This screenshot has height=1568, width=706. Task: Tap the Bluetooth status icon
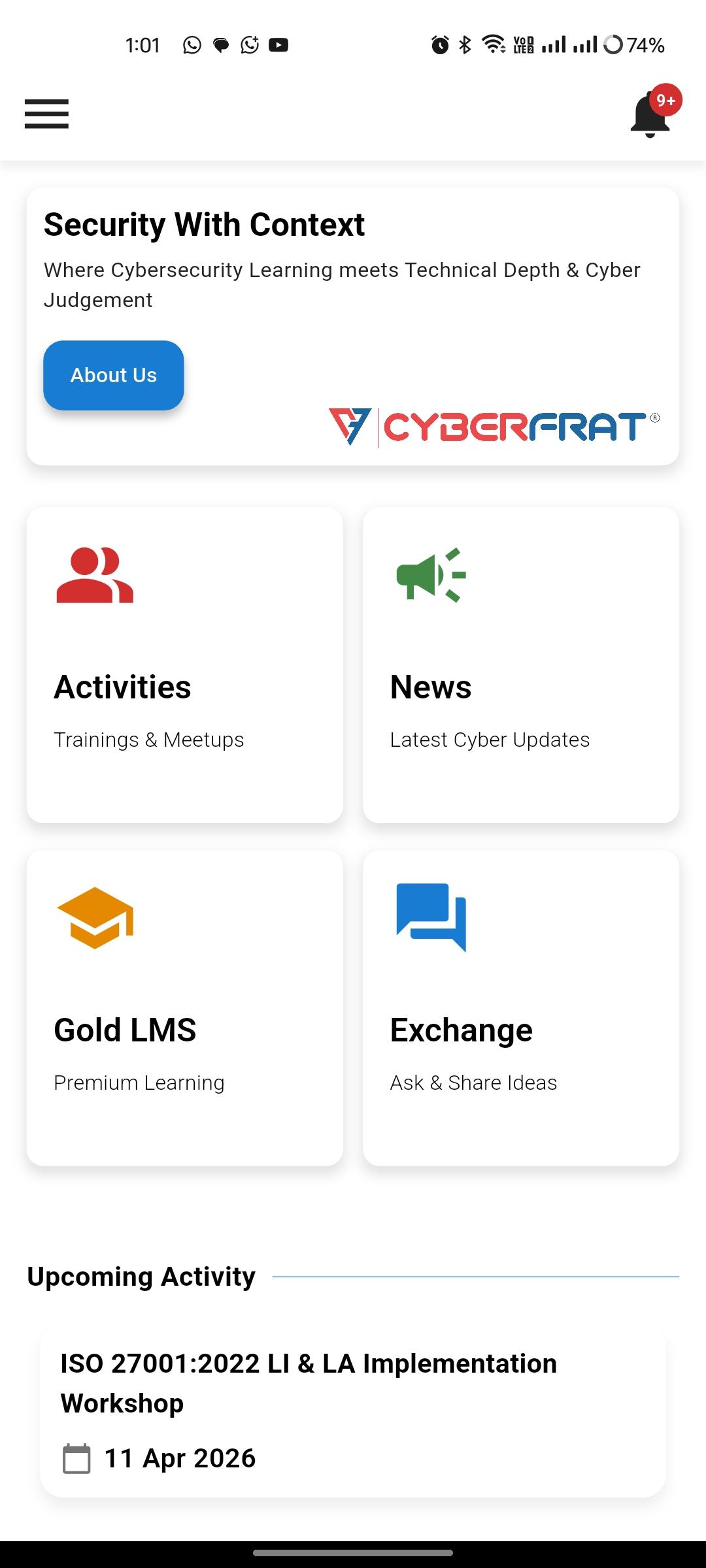tap(465, 44)
